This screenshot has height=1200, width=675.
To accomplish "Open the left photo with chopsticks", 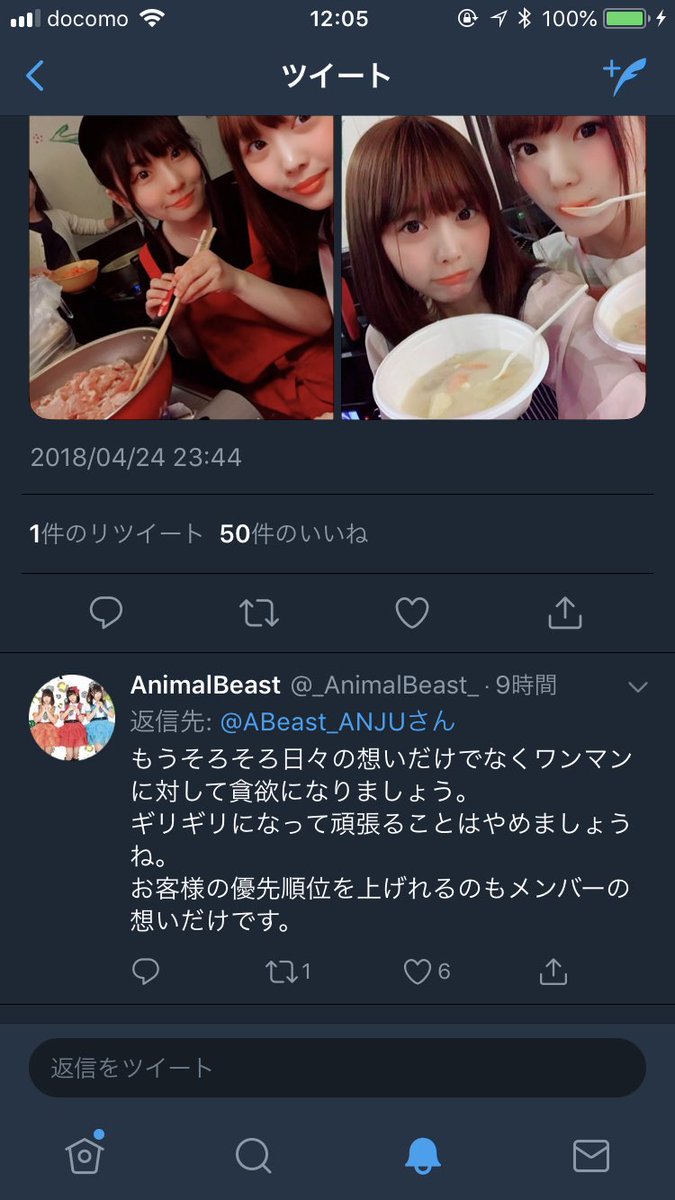I will [182, 267].
